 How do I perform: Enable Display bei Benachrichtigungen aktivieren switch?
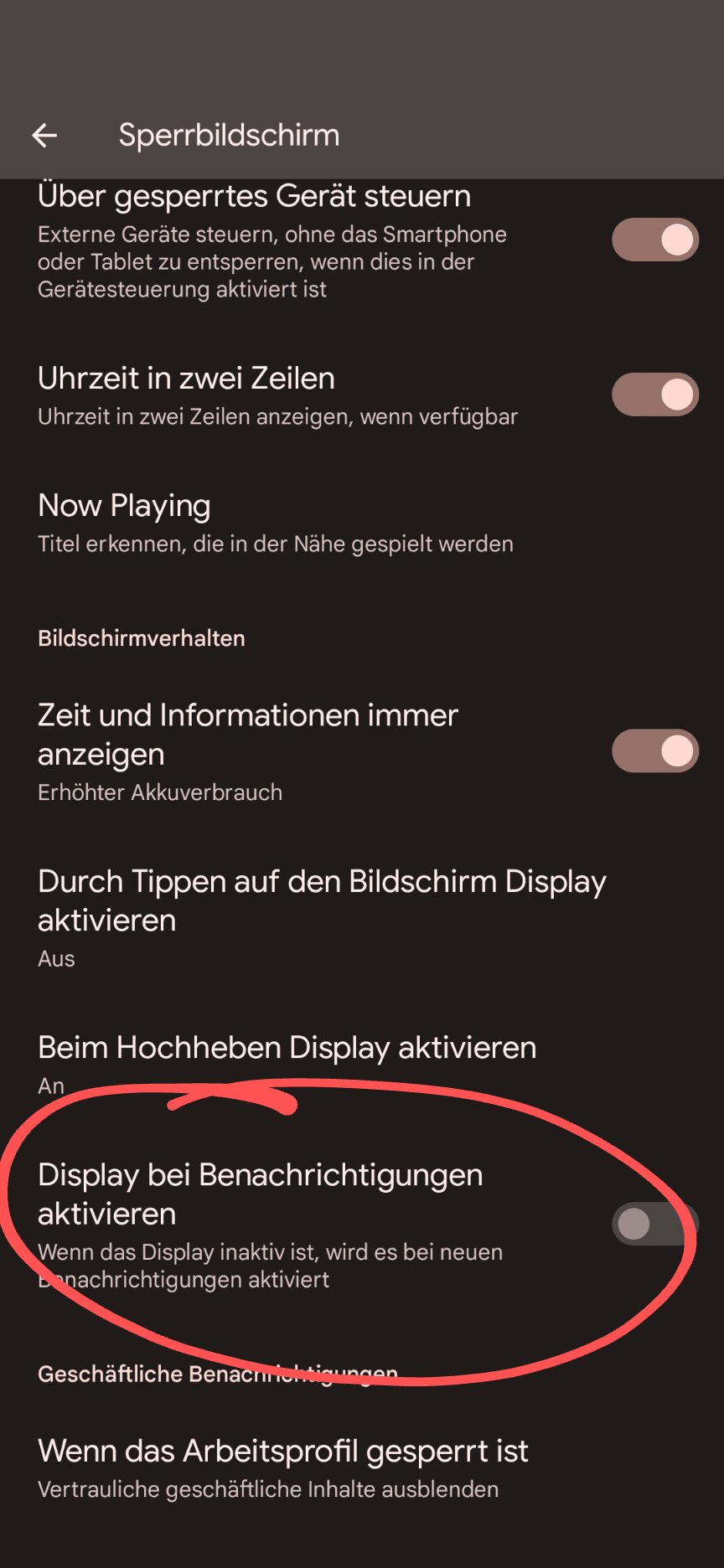click(x=654, y=1224)
